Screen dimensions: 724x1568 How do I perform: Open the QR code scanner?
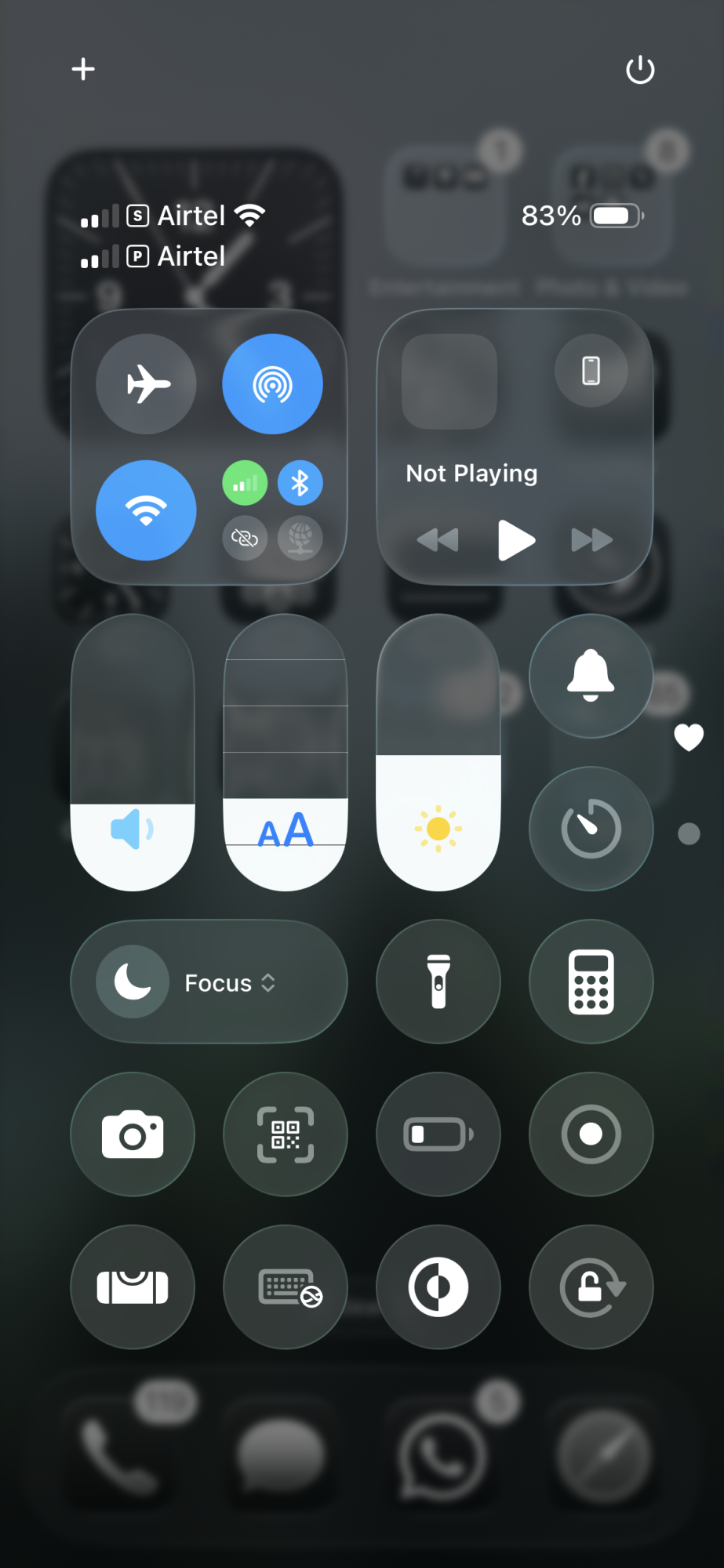point(286,1134)
